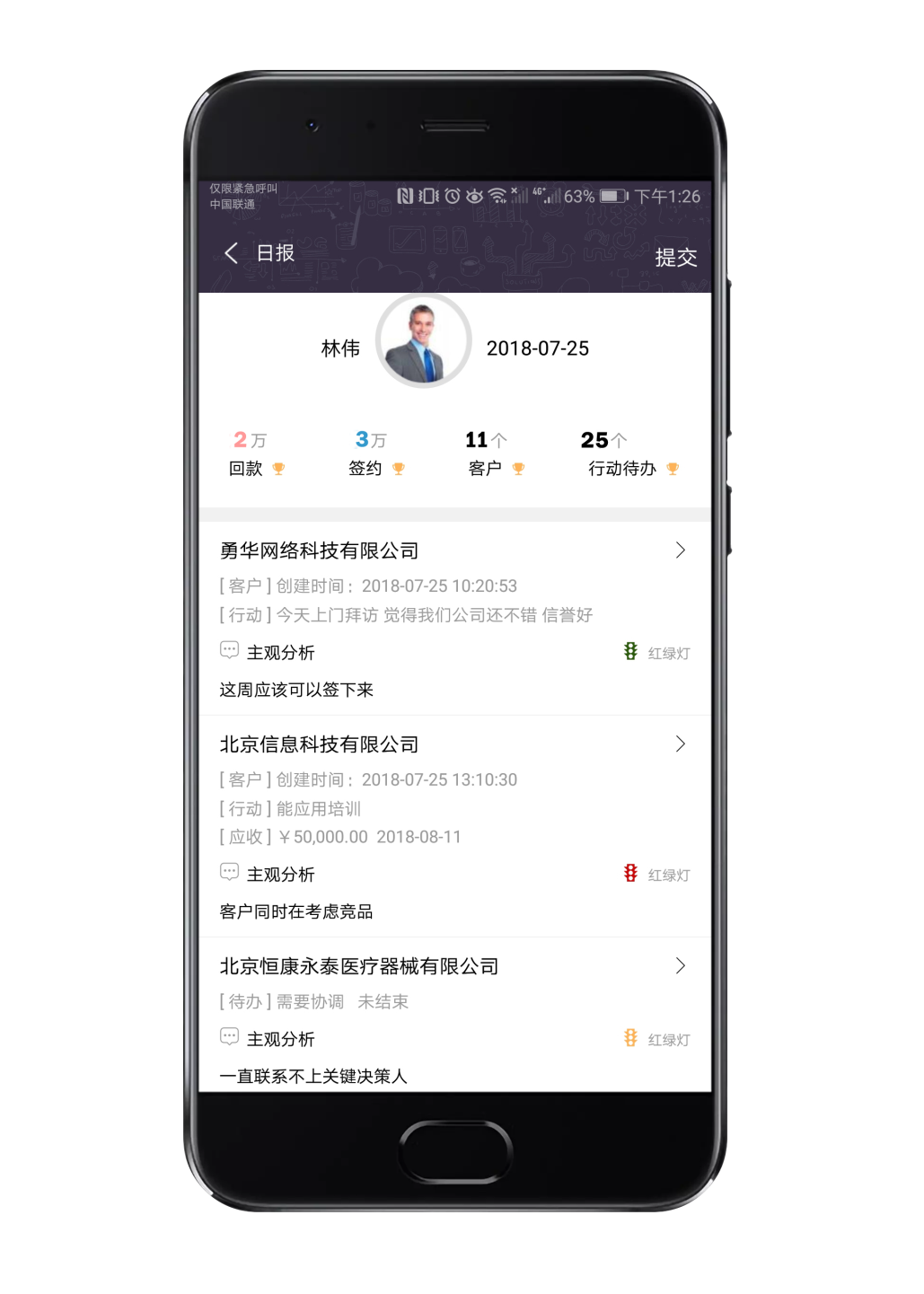Set 红绿灯 for 北京恒康永泰医疗器械有限公司
Image resolution: width=924 pixels, height=1294 pixels.
[656, 1039]
